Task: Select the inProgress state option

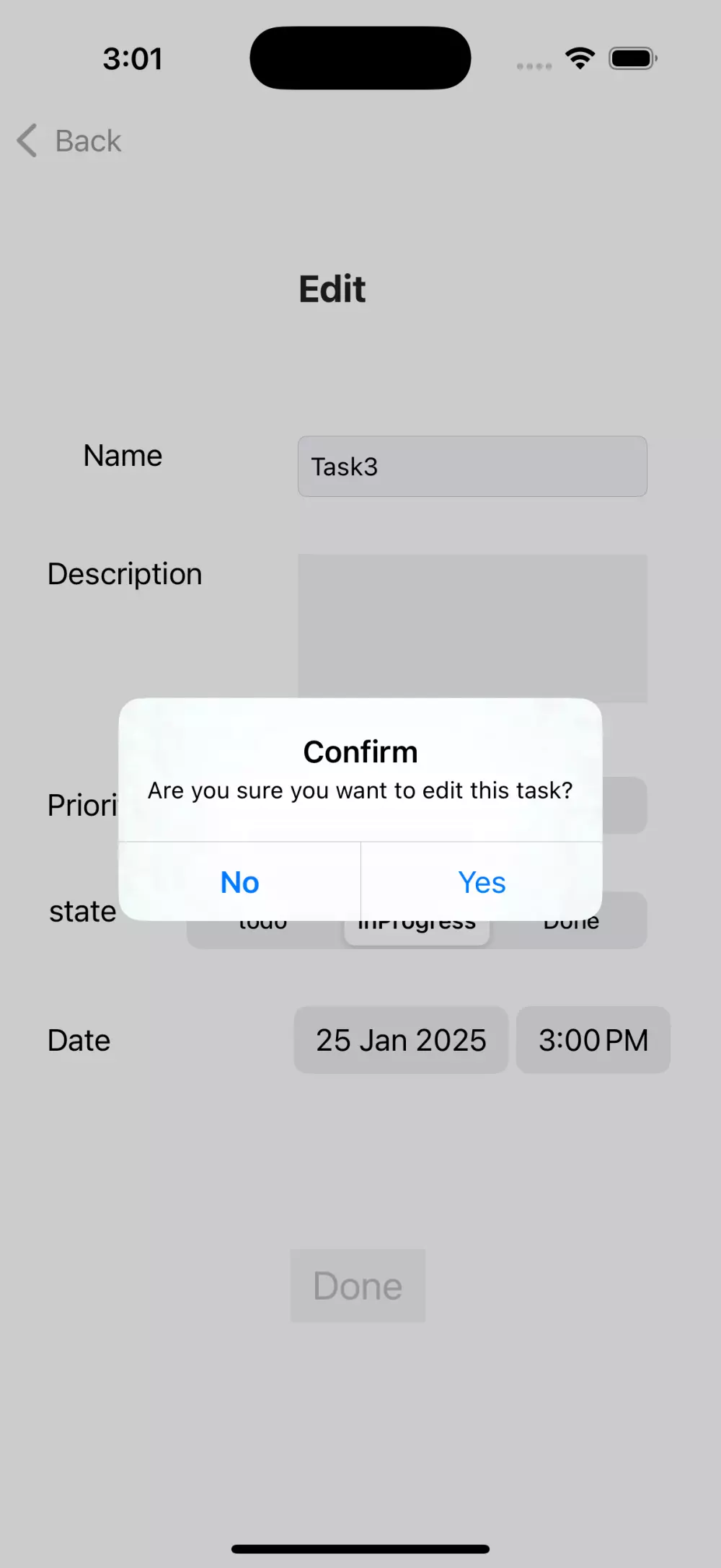Action: tap(417, 920)
